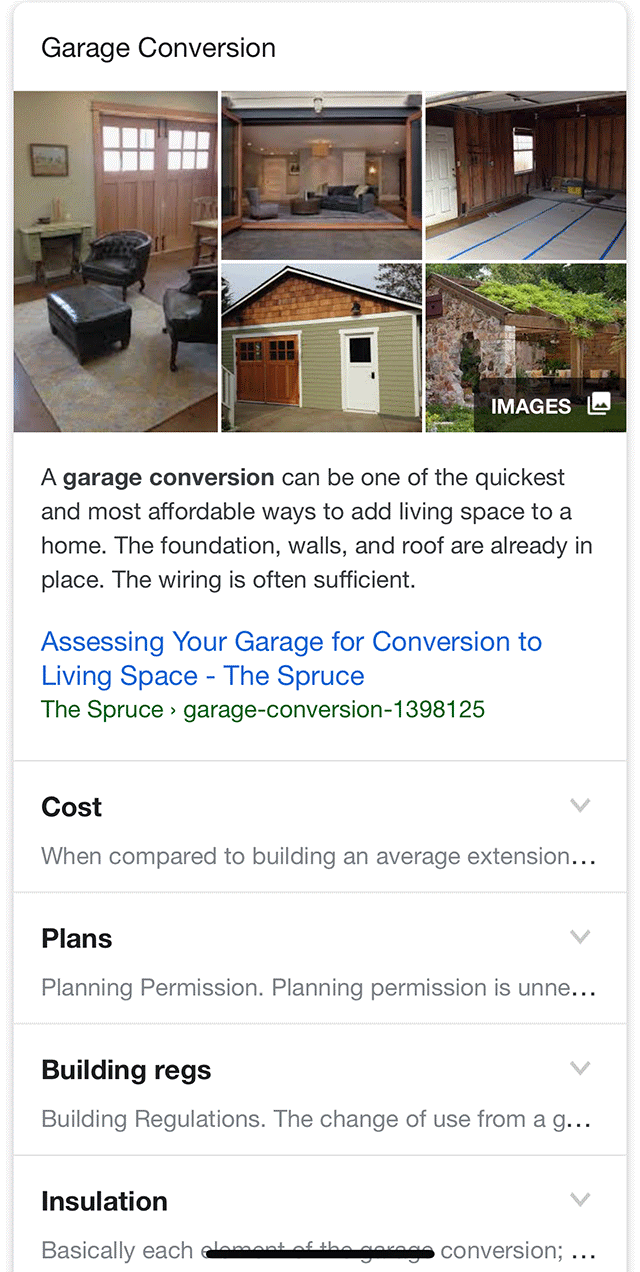Open the unfinished garage interior photo
Viewport: 640px width, 1272px height.
pos(525,175)
